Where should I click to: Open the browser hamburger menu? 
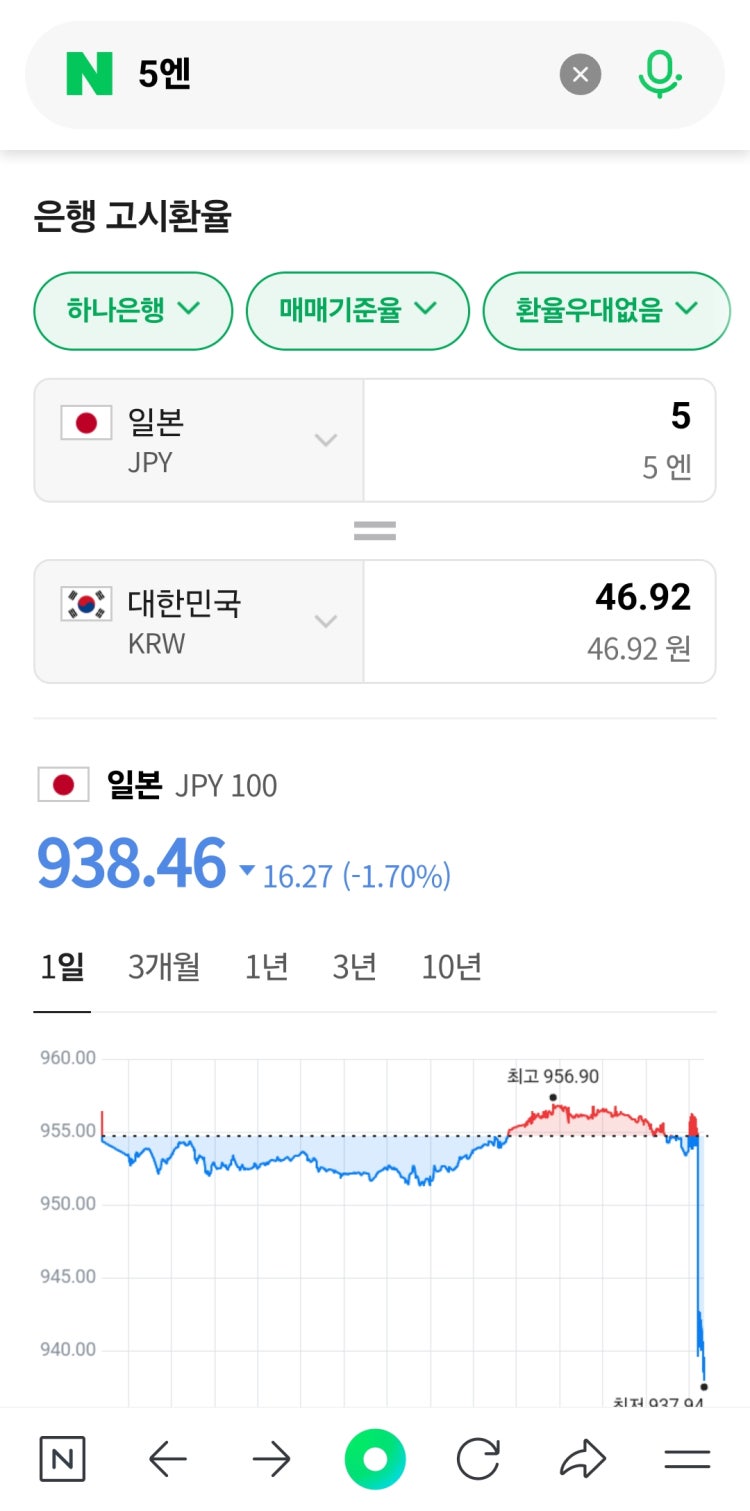click(687, 1460)
